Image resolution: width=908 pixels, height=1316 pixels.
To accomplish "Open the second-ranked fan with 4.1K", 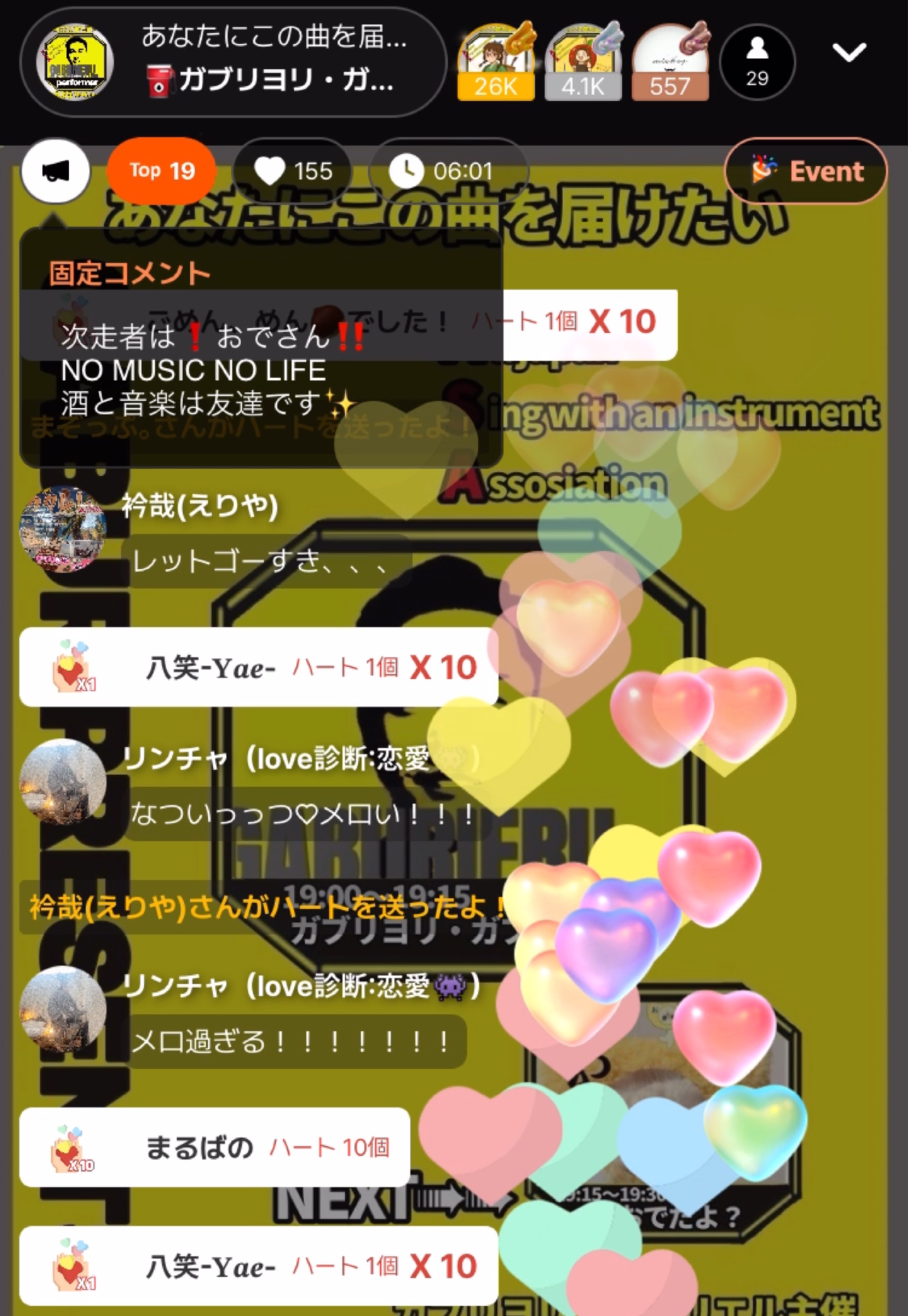I will (x=582, y=61).
